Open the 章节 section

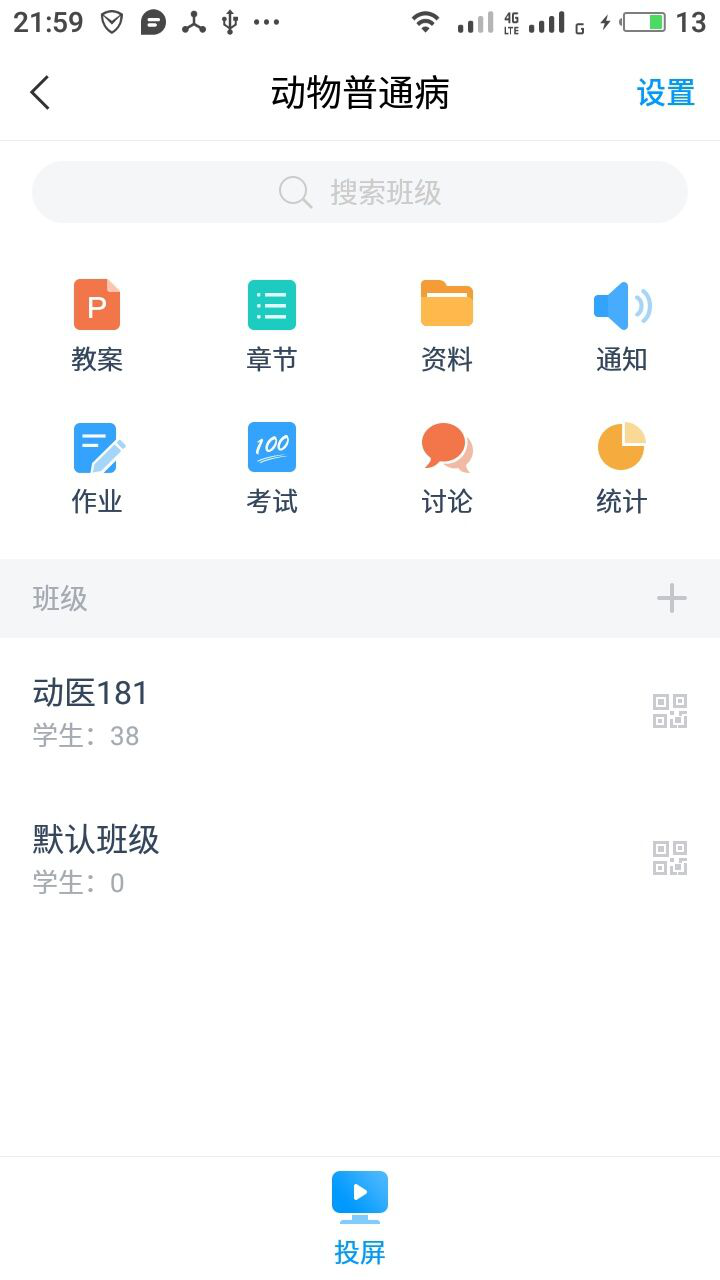pyautogui.click(x=272, y=325)
